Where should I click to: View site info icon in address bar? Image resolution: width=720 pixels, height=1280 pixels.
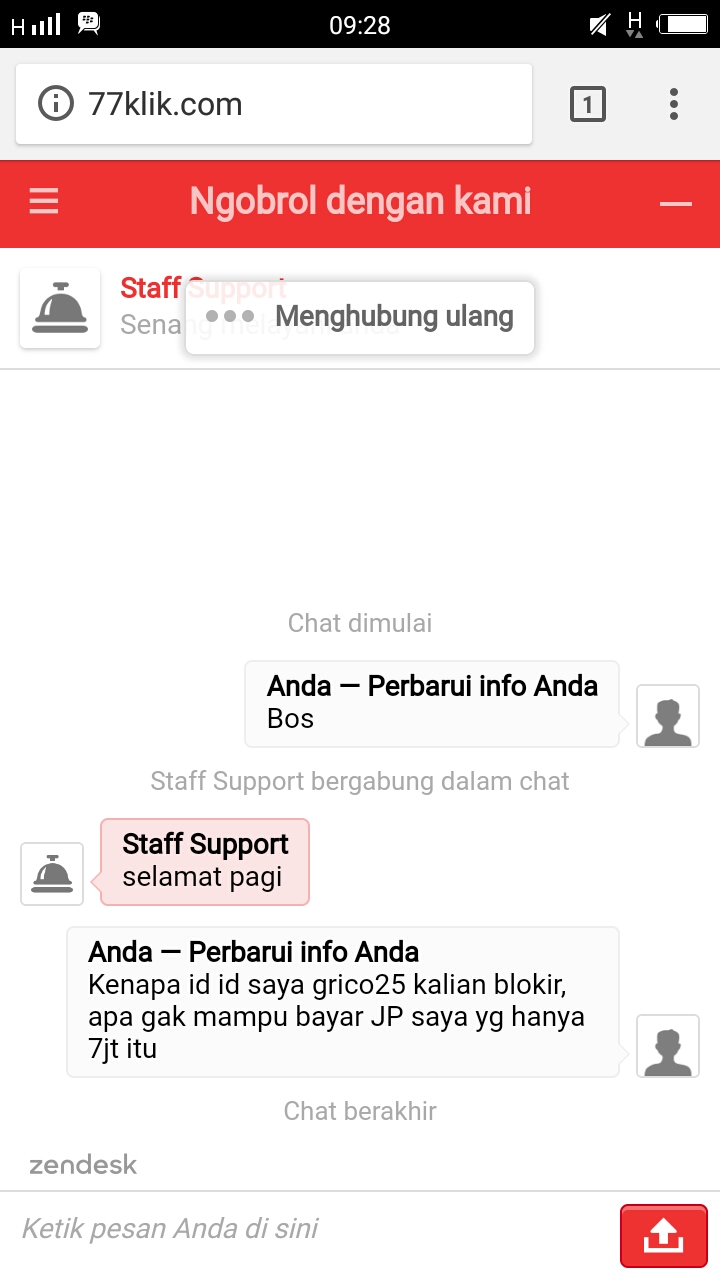[x=56, y=104]
